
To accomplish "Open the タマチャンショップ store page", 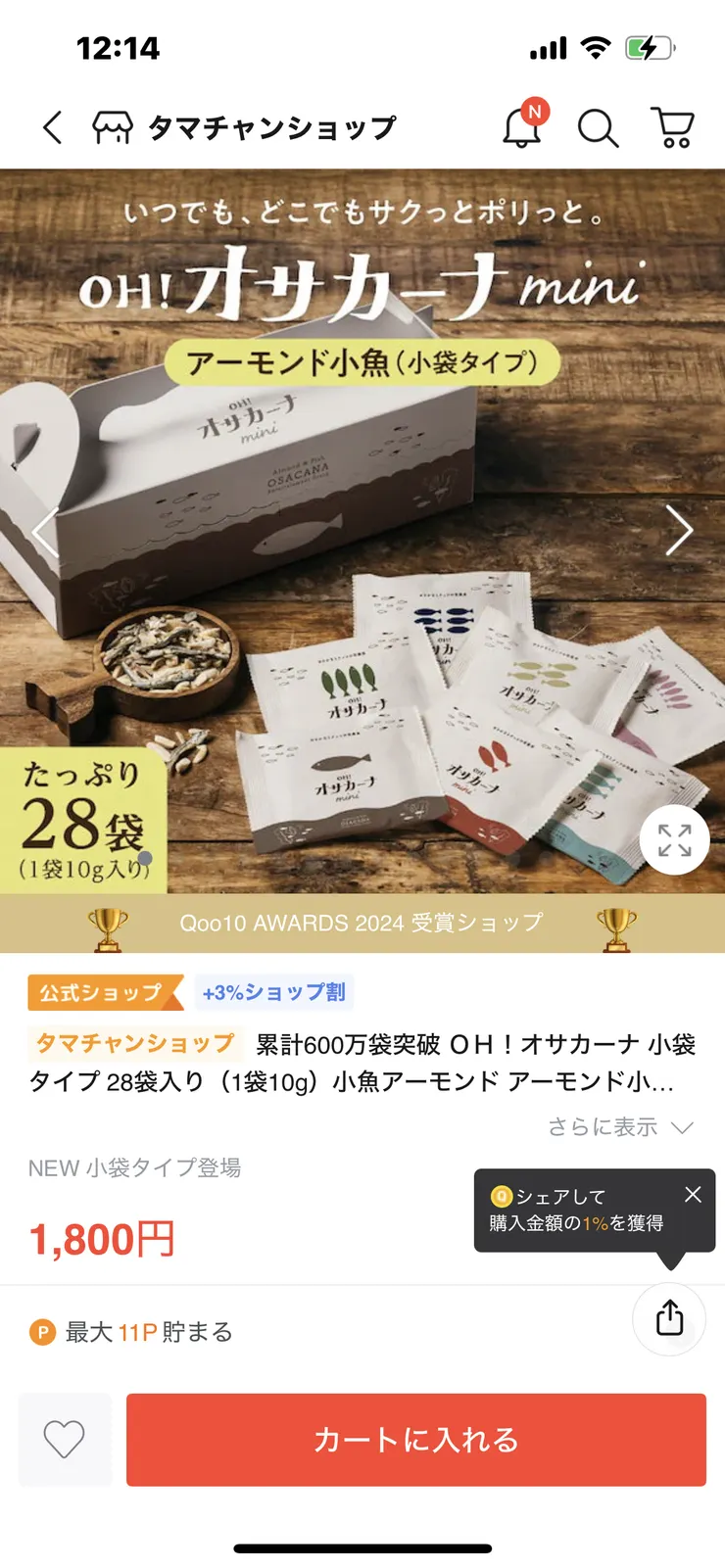I will tap(245, 127).
